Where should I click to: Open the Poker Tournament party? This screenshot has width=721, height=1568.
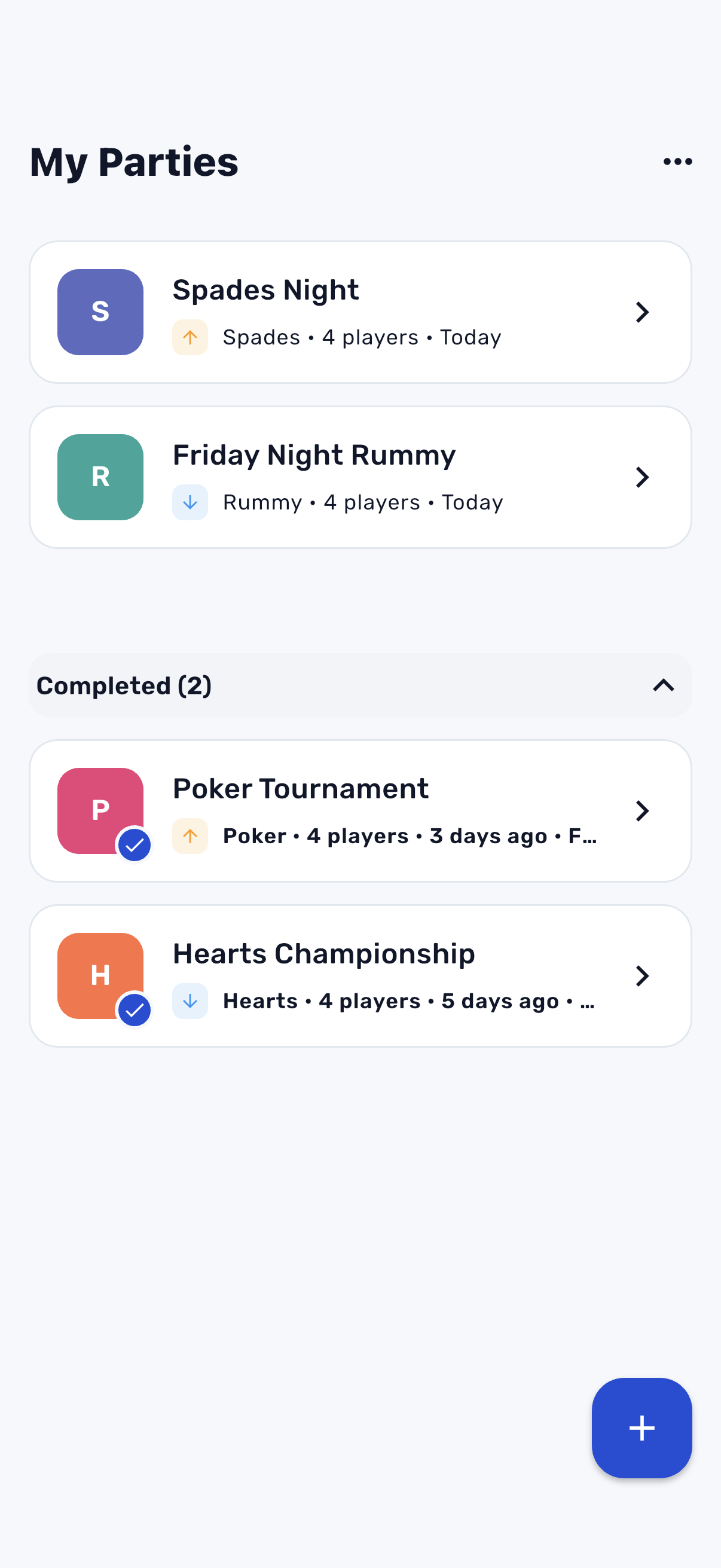360,811
